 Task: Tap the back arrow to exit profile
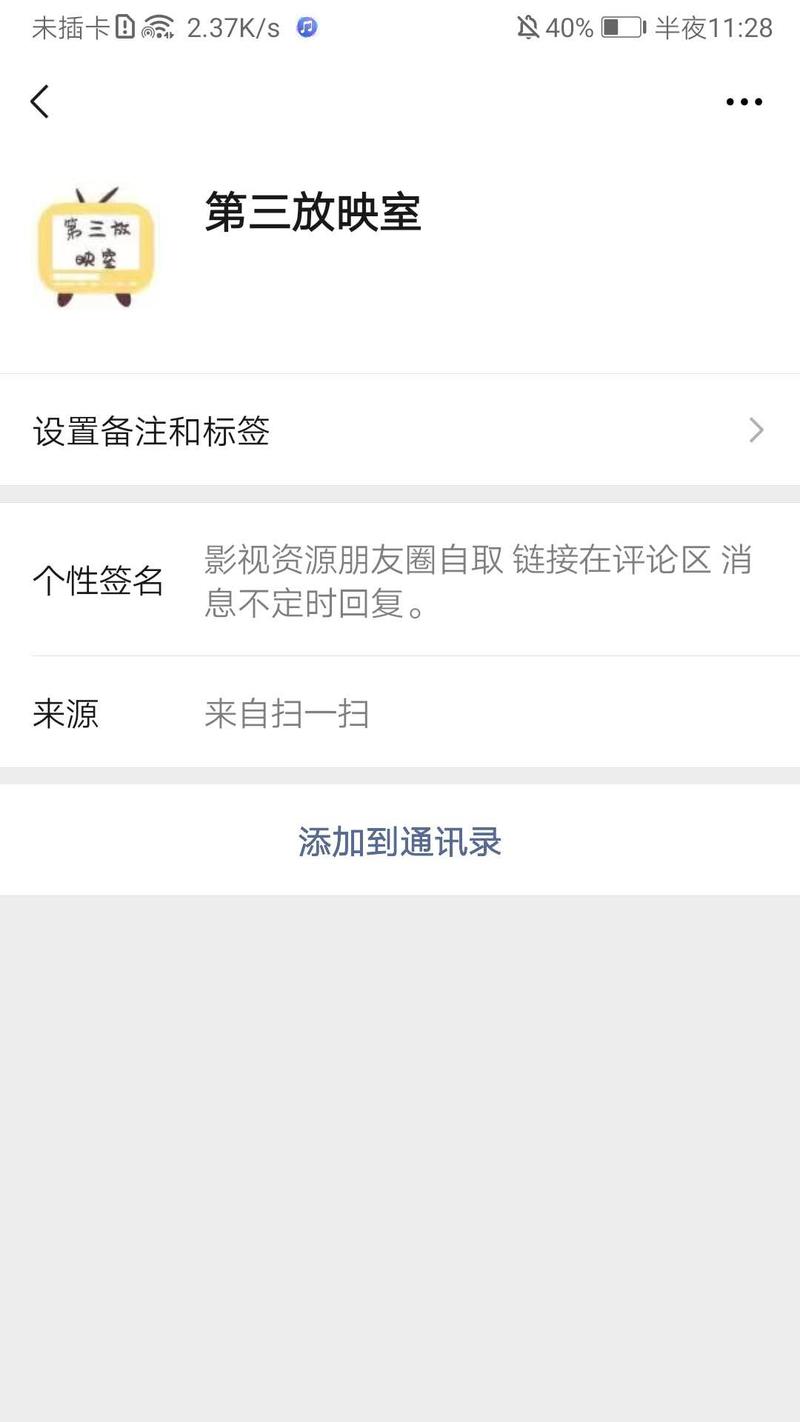pyautogui.click(x=40, y=101)
